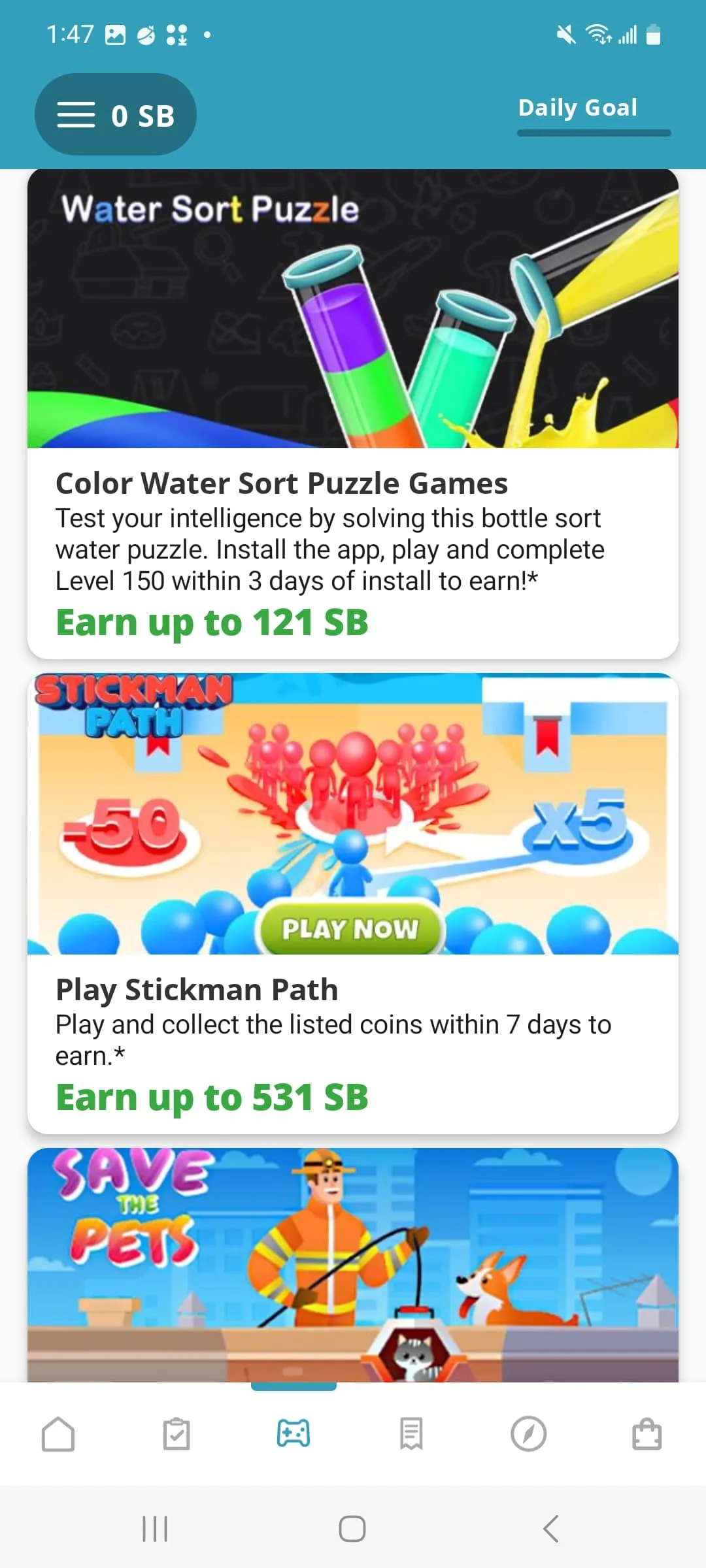Open the hamburger menu with 0 SB
Screen dimensions: 706x1568
click(115, 115)
